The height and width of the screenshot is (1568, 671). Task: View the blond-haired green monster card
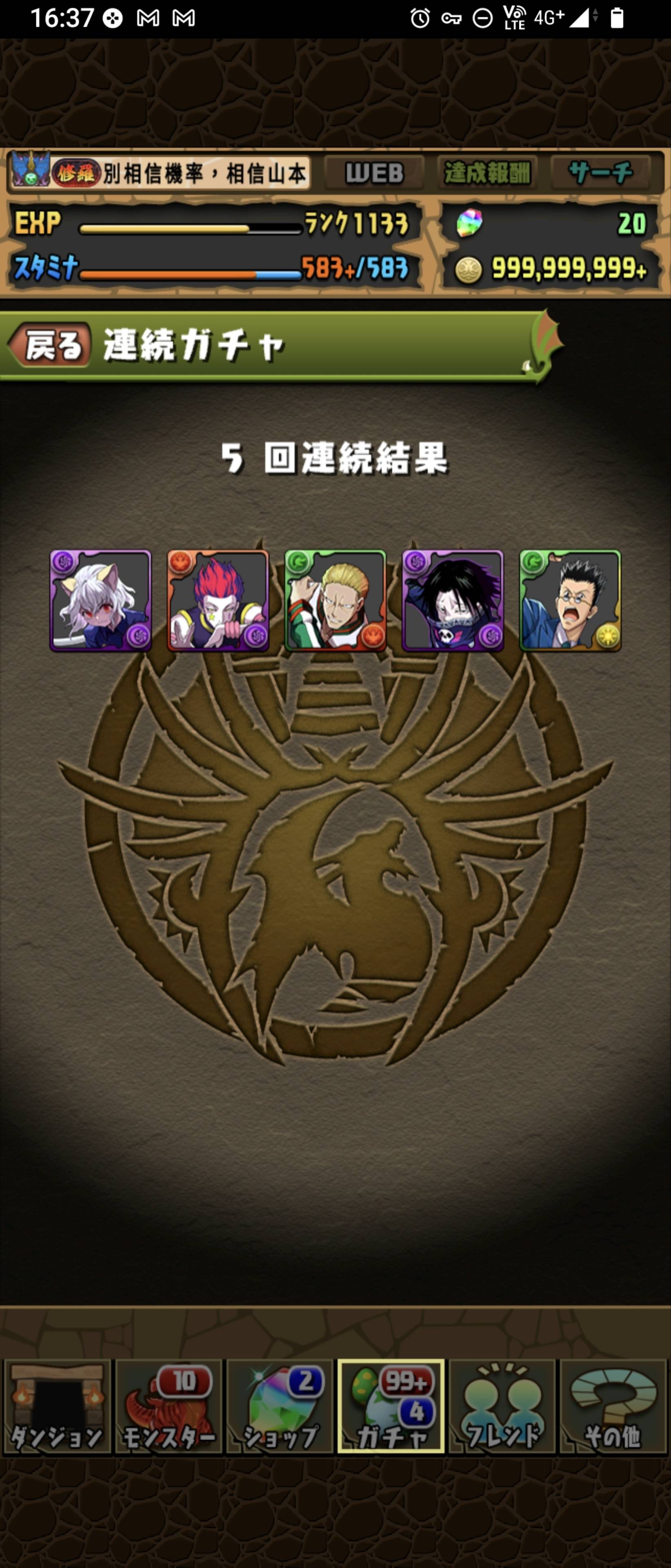click(x=336, y=601)
